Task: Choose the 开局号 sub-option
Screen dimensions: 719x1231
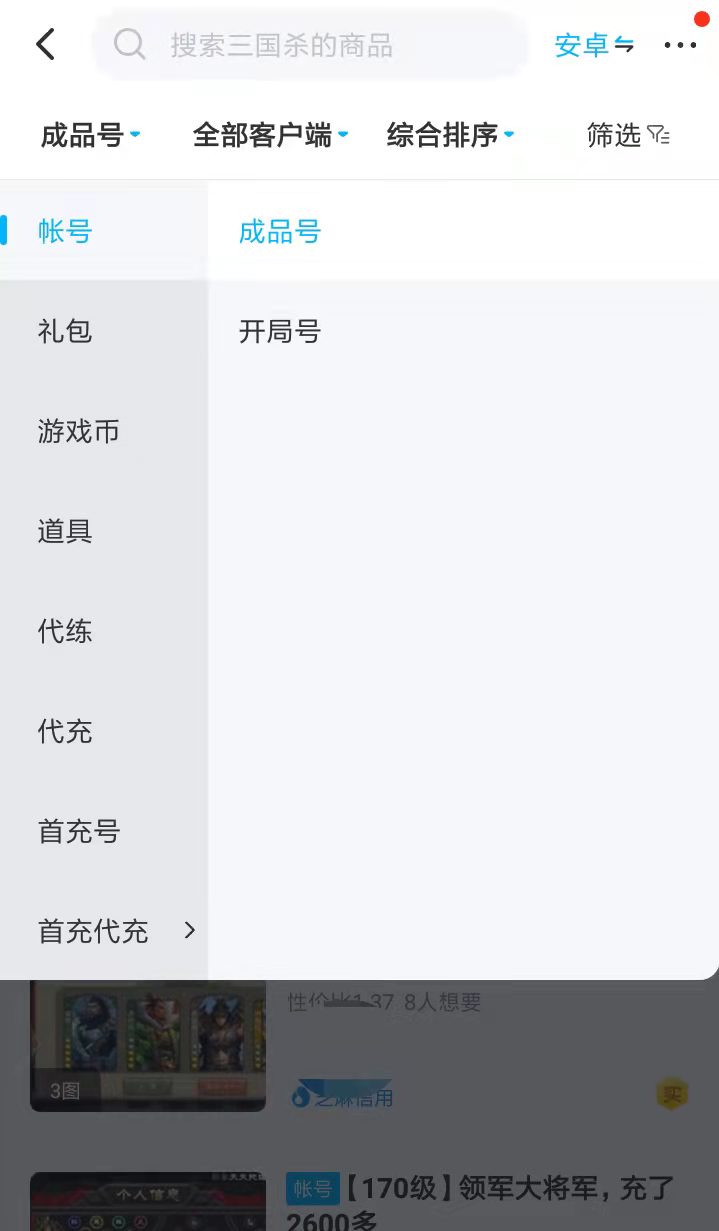Action: point(463,331)
